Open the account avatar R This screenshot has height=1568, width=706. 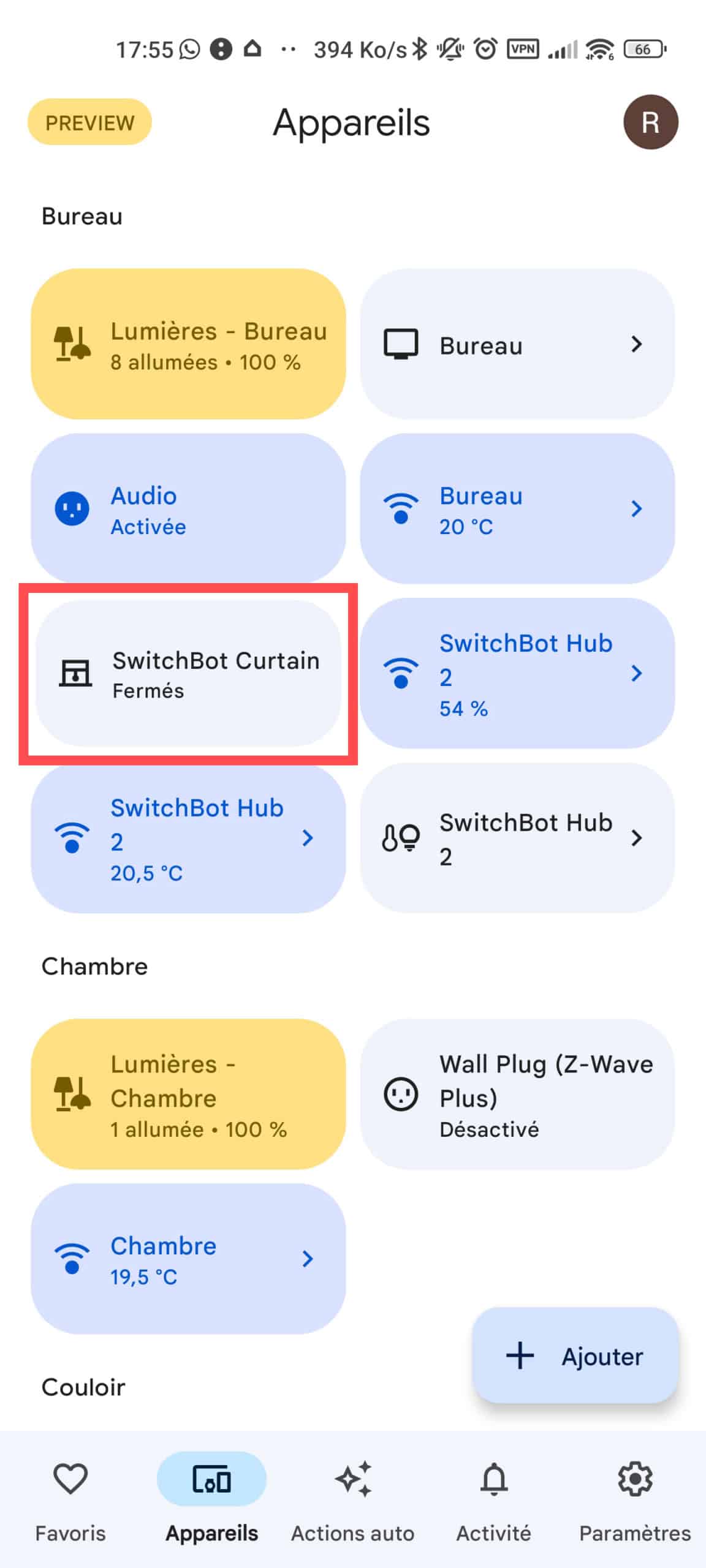click(650, 122)
